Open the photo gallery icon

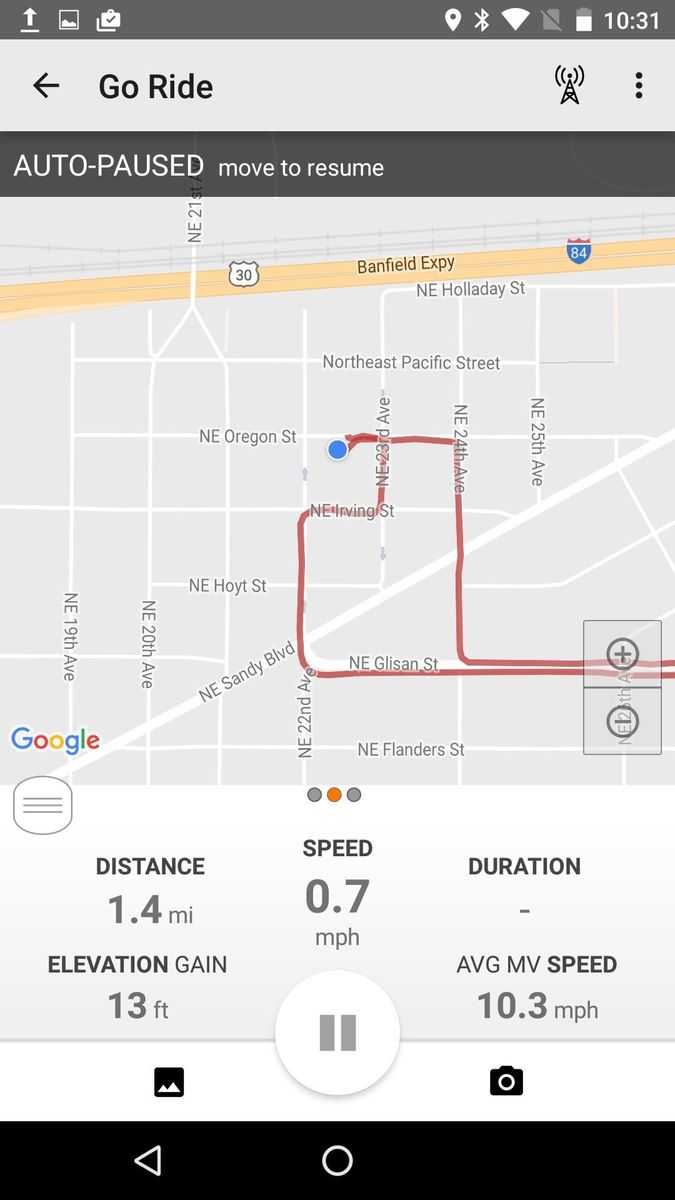169,1082
